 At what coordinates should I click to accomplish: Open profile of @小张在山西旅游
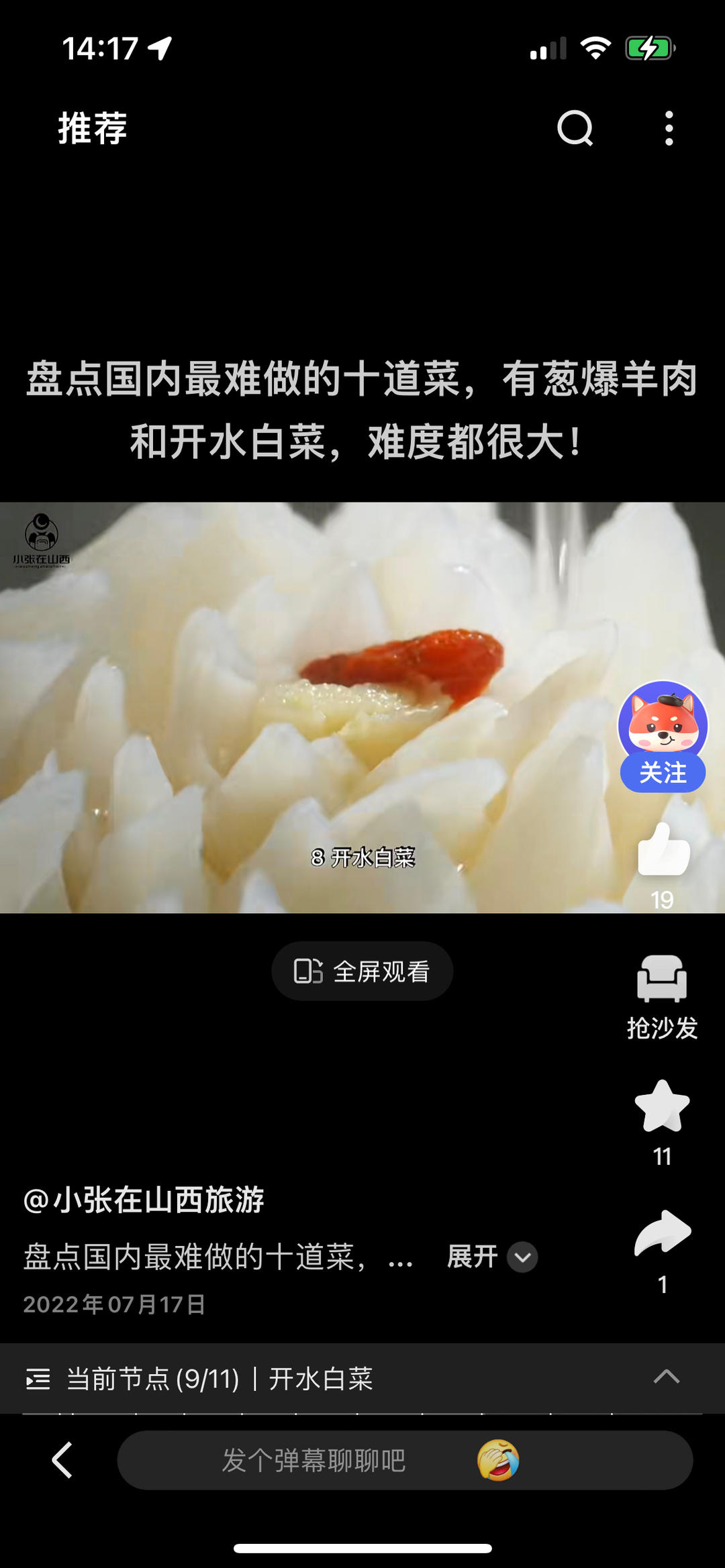coord(144,1200)
